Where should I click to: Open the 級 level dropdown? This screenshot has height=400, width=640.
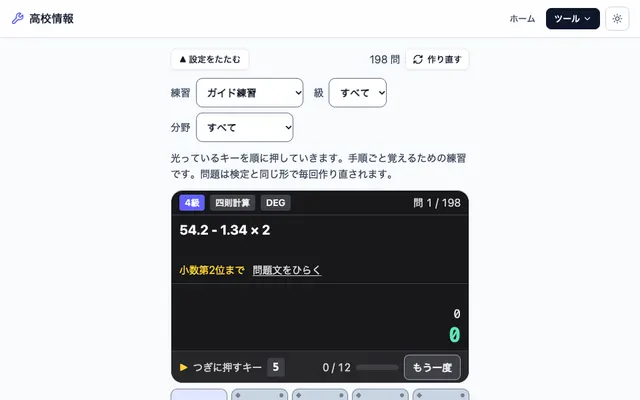(358, 93)
